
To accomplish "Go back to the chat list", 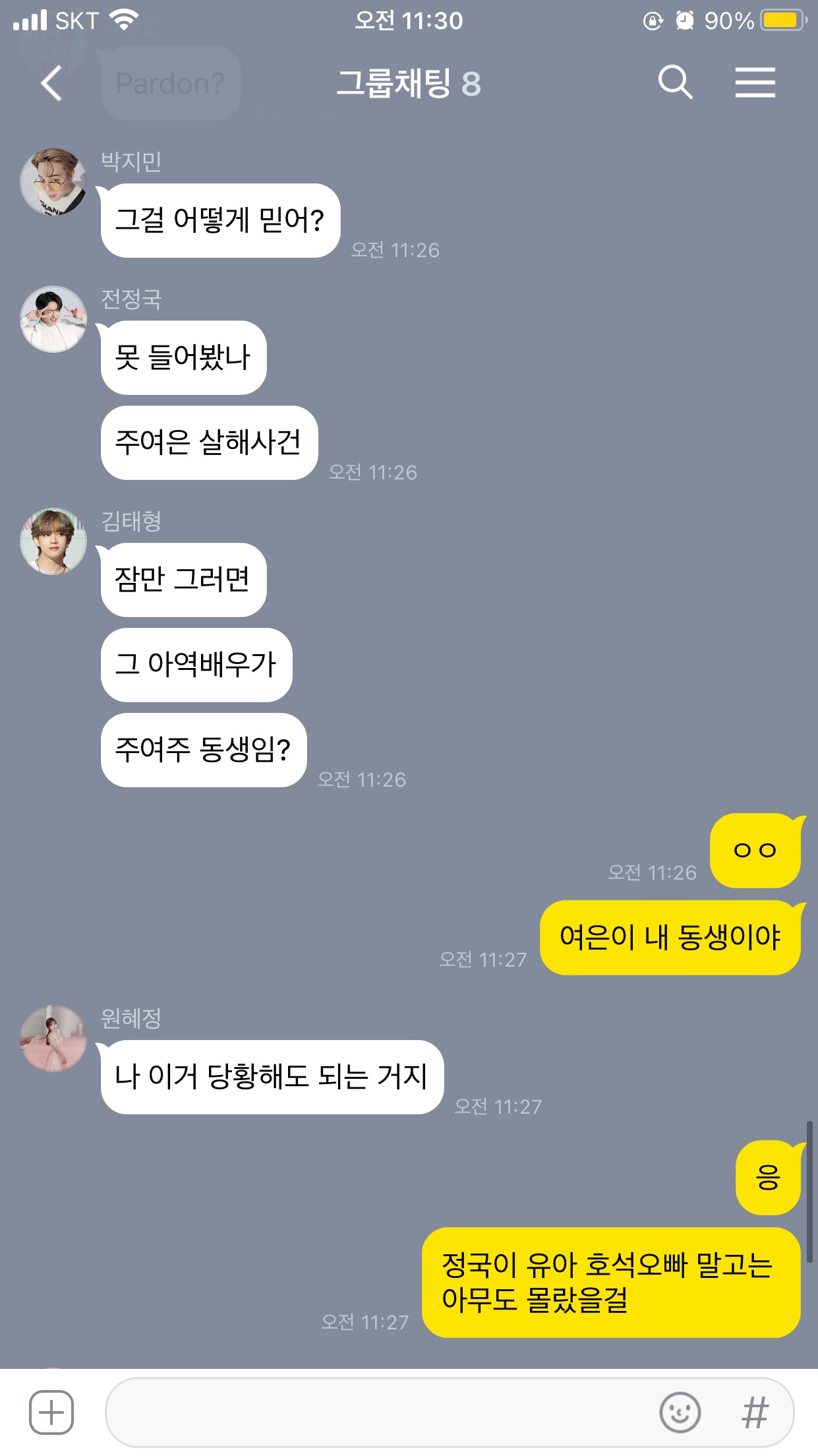I will (51, 84).
